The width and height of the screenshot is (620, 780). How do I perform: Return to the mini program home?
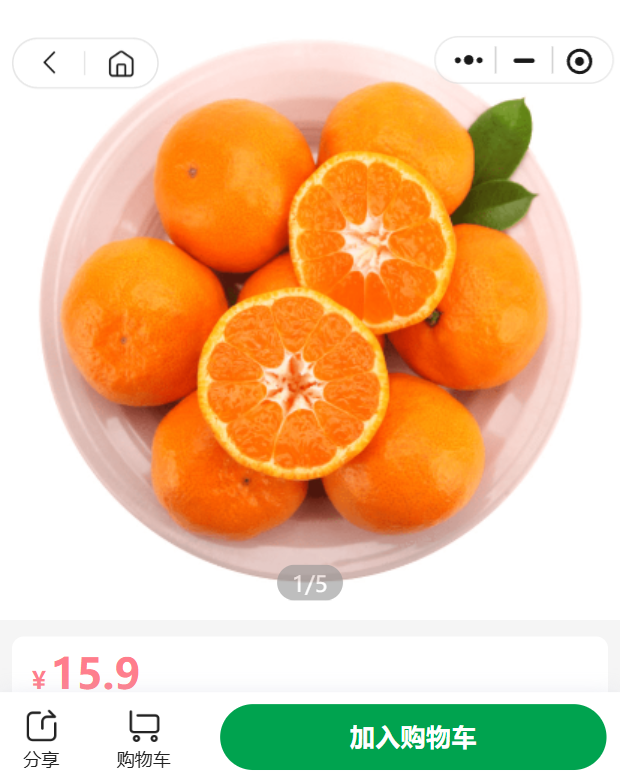[x=121, y=63]
